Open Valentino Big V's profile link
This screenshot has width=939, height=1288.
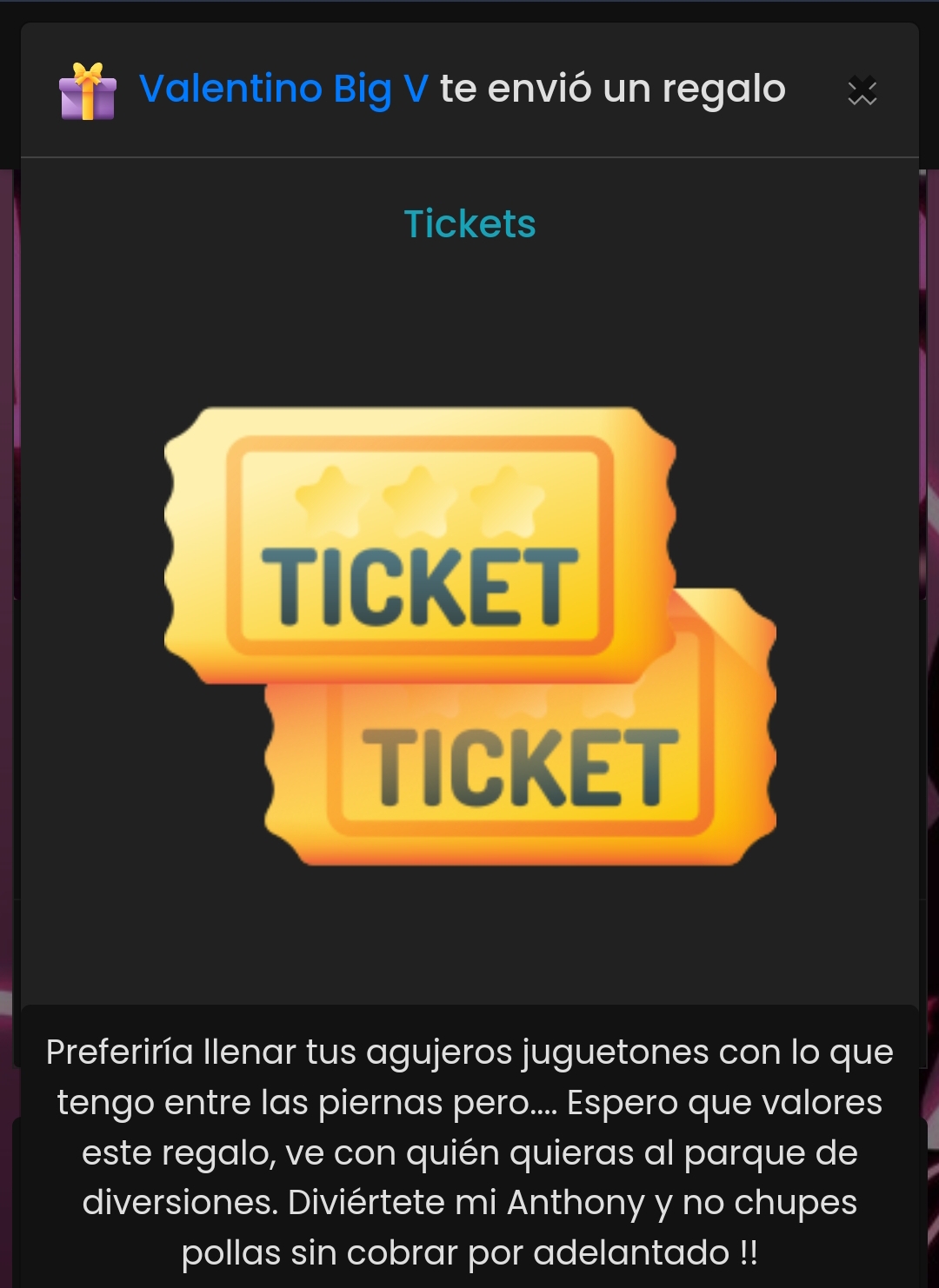click(x=283, y=89)
